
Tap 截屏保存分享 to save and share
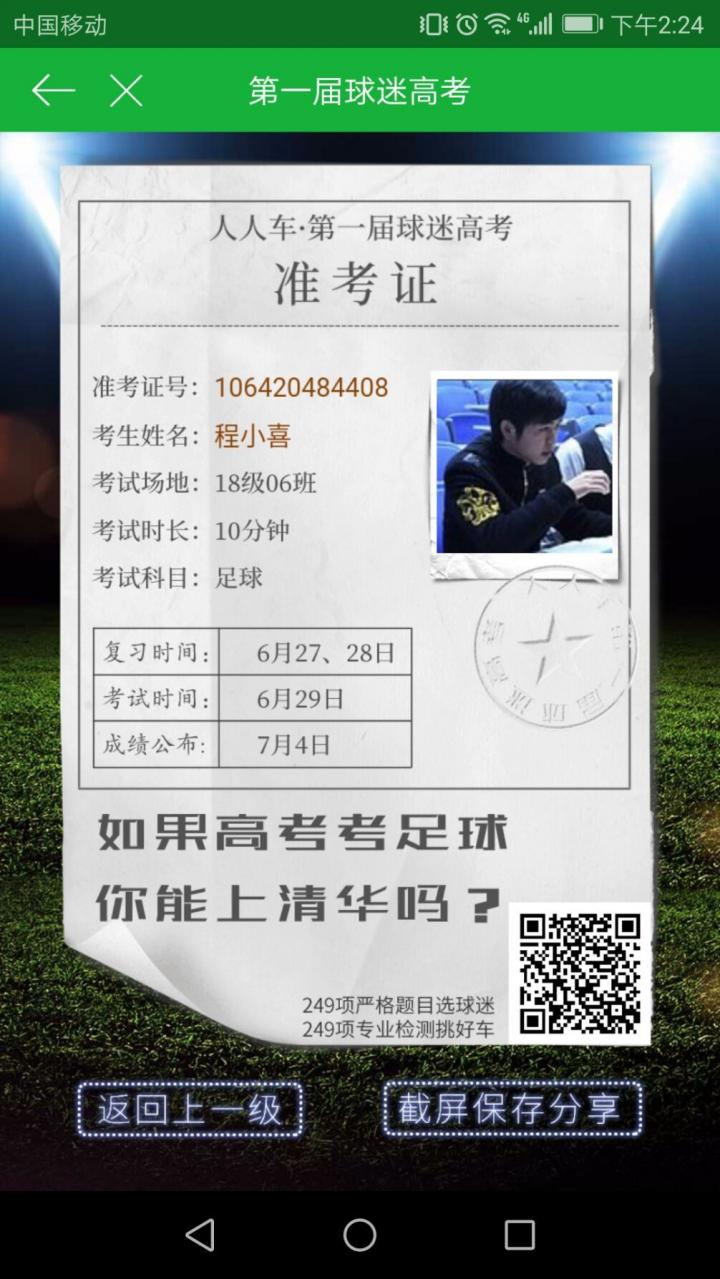click(x=512, y=1108)
